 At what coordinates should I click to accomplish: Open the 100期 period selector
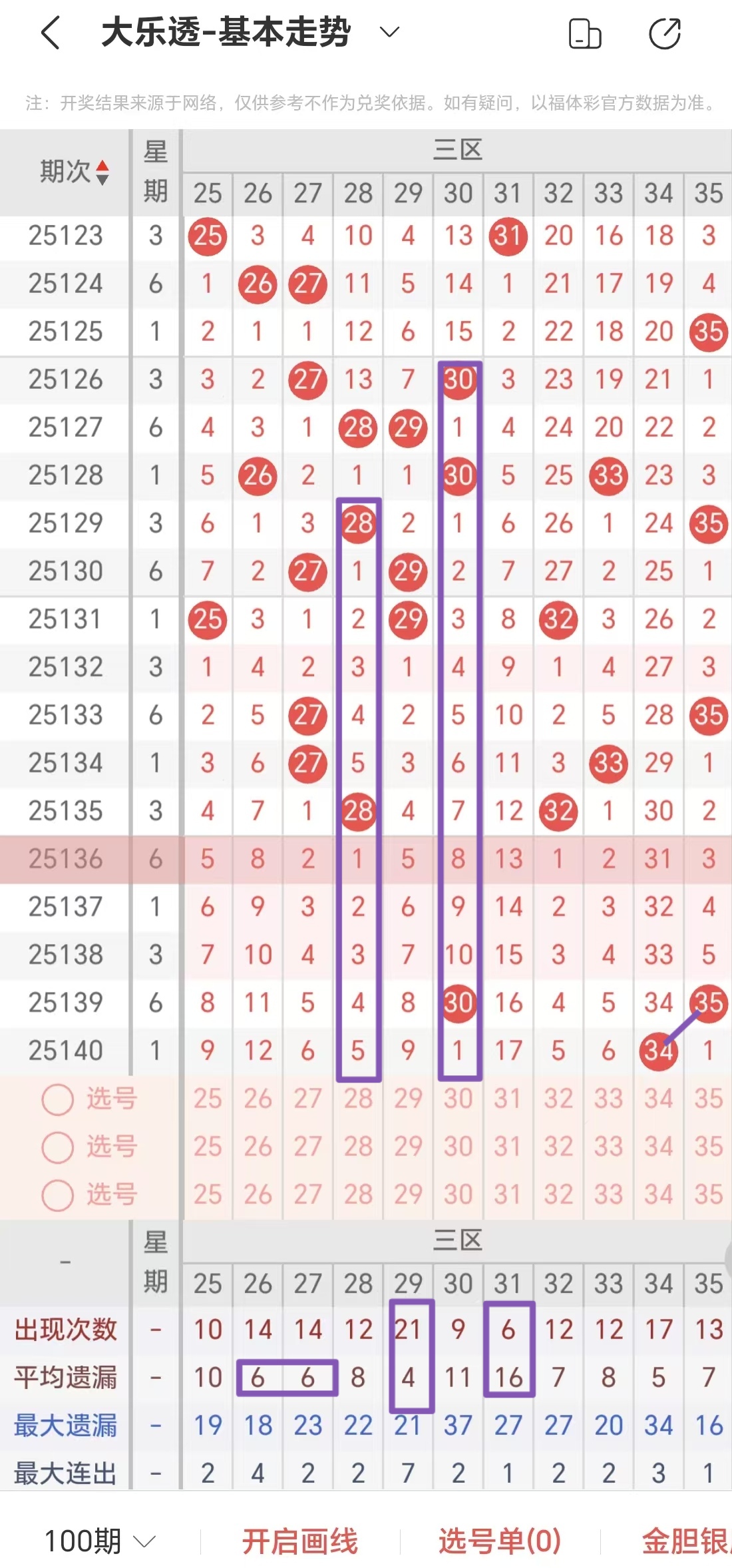(100, 1541)
